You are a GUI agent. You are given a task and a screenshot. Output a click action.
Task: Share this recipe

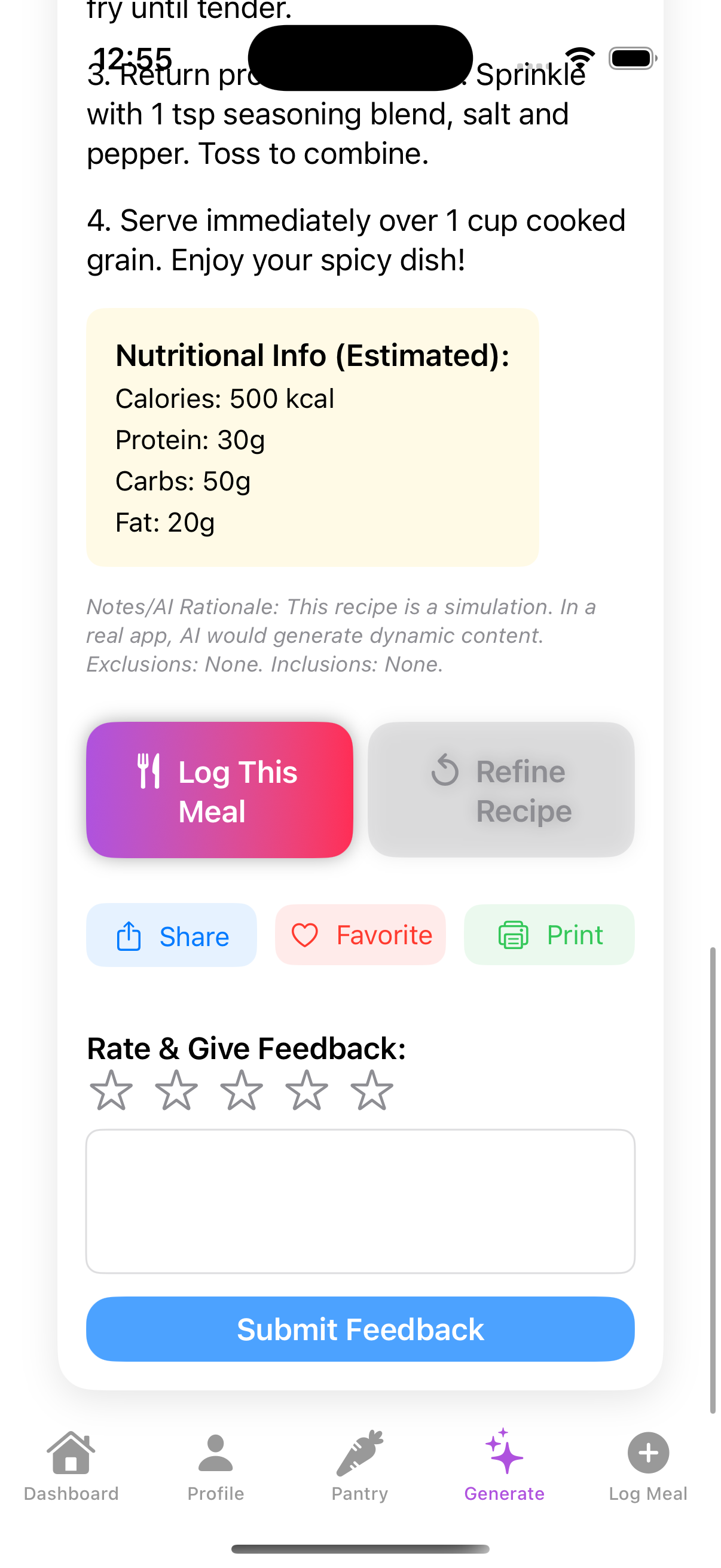(171, 935)
